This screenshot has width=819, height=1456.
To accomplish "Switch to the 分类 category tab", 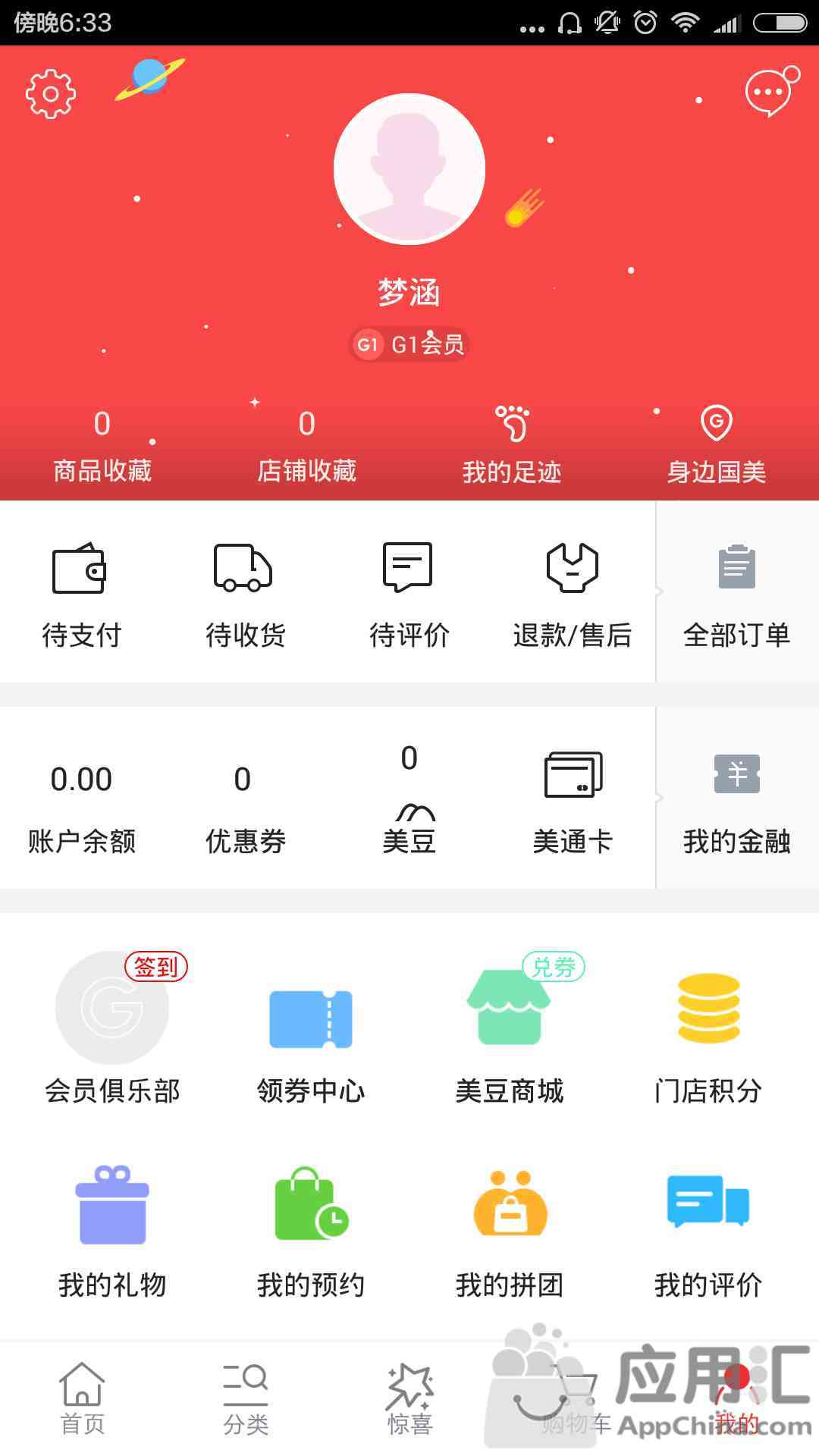I will click(246, 1399).
